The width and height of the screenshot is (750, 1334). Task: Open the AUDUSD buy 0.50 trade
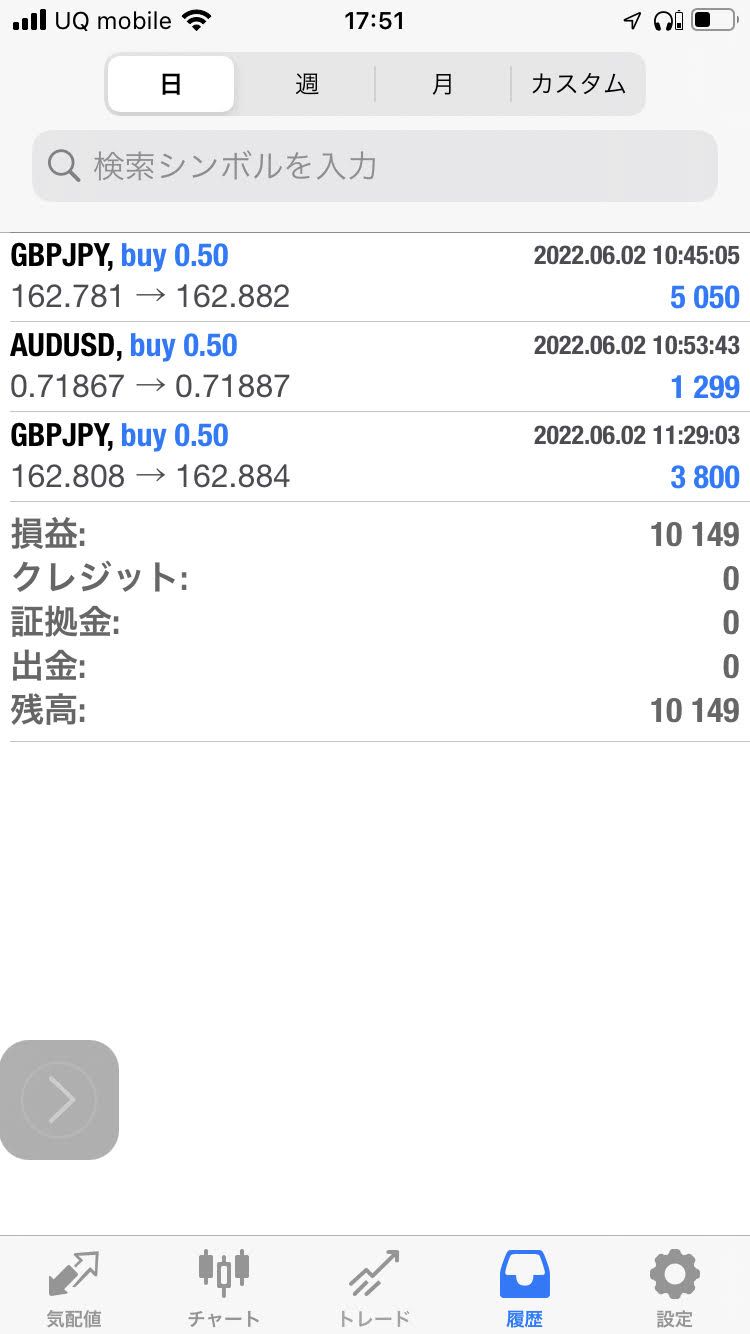(375, 367)
